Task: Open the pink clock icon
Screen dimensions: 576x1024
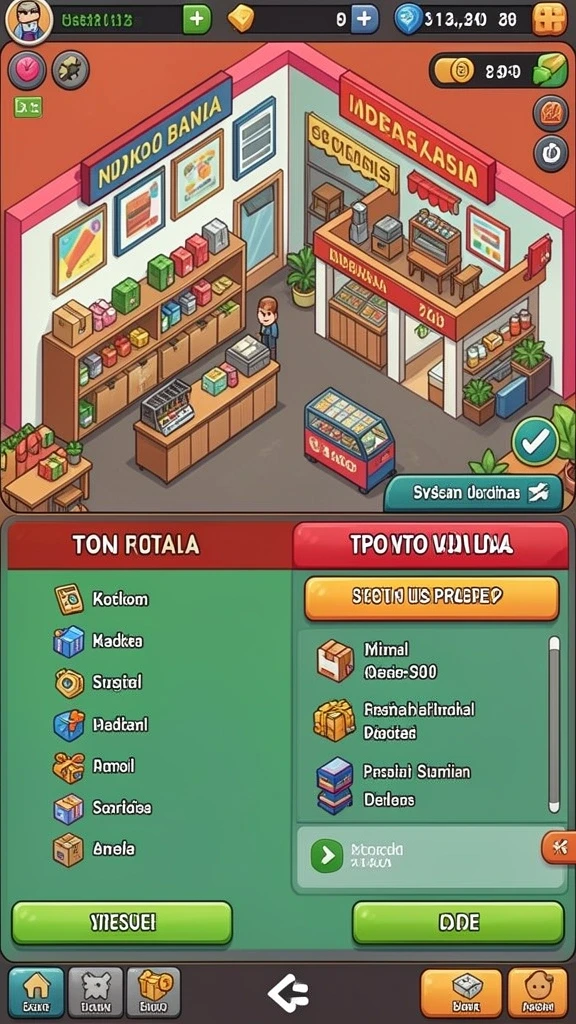Action: tap(27, 70)
